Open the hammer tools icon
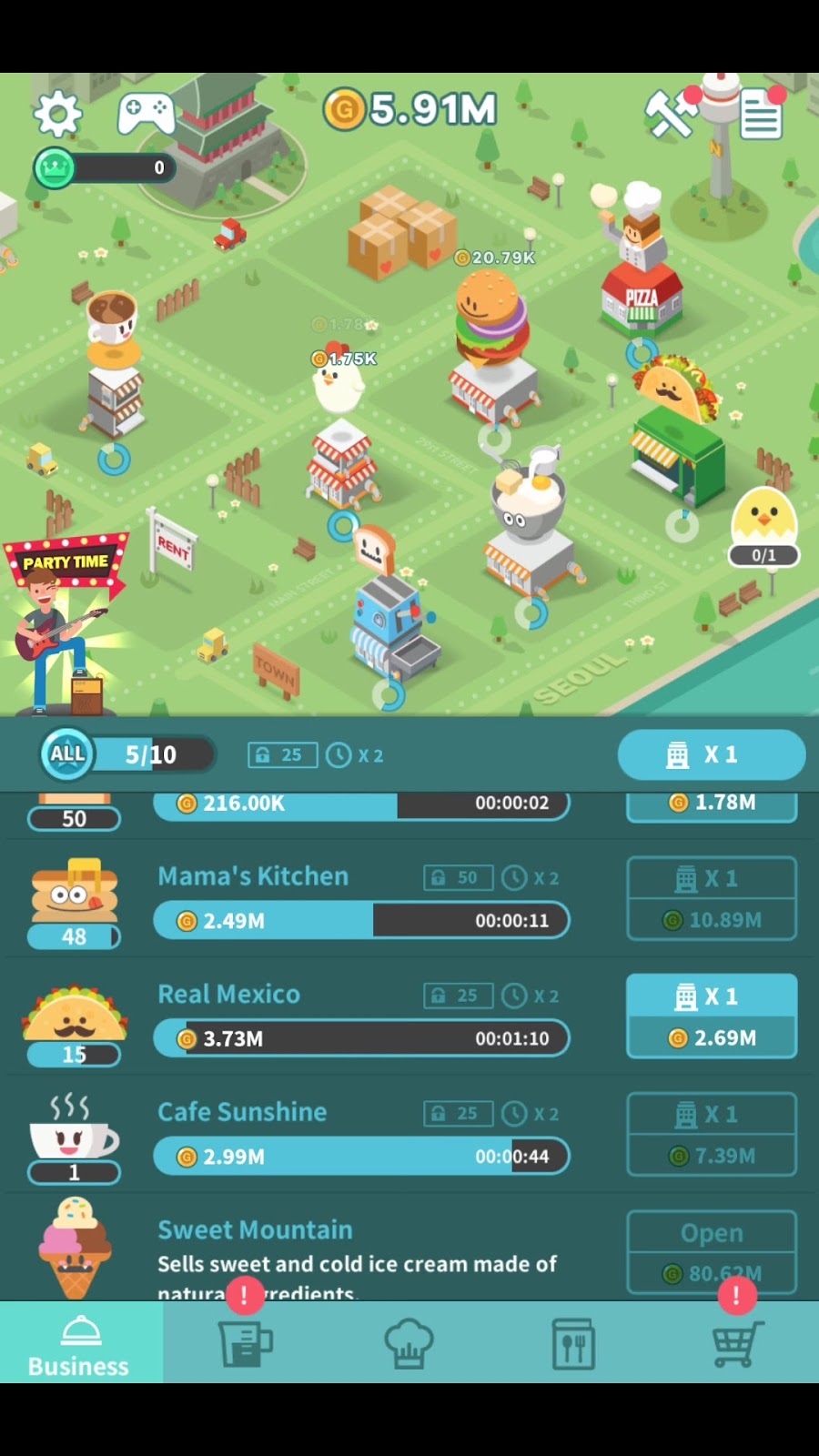Image resolution: width=819 pixels, height=1456 pixels. (671, 115)
